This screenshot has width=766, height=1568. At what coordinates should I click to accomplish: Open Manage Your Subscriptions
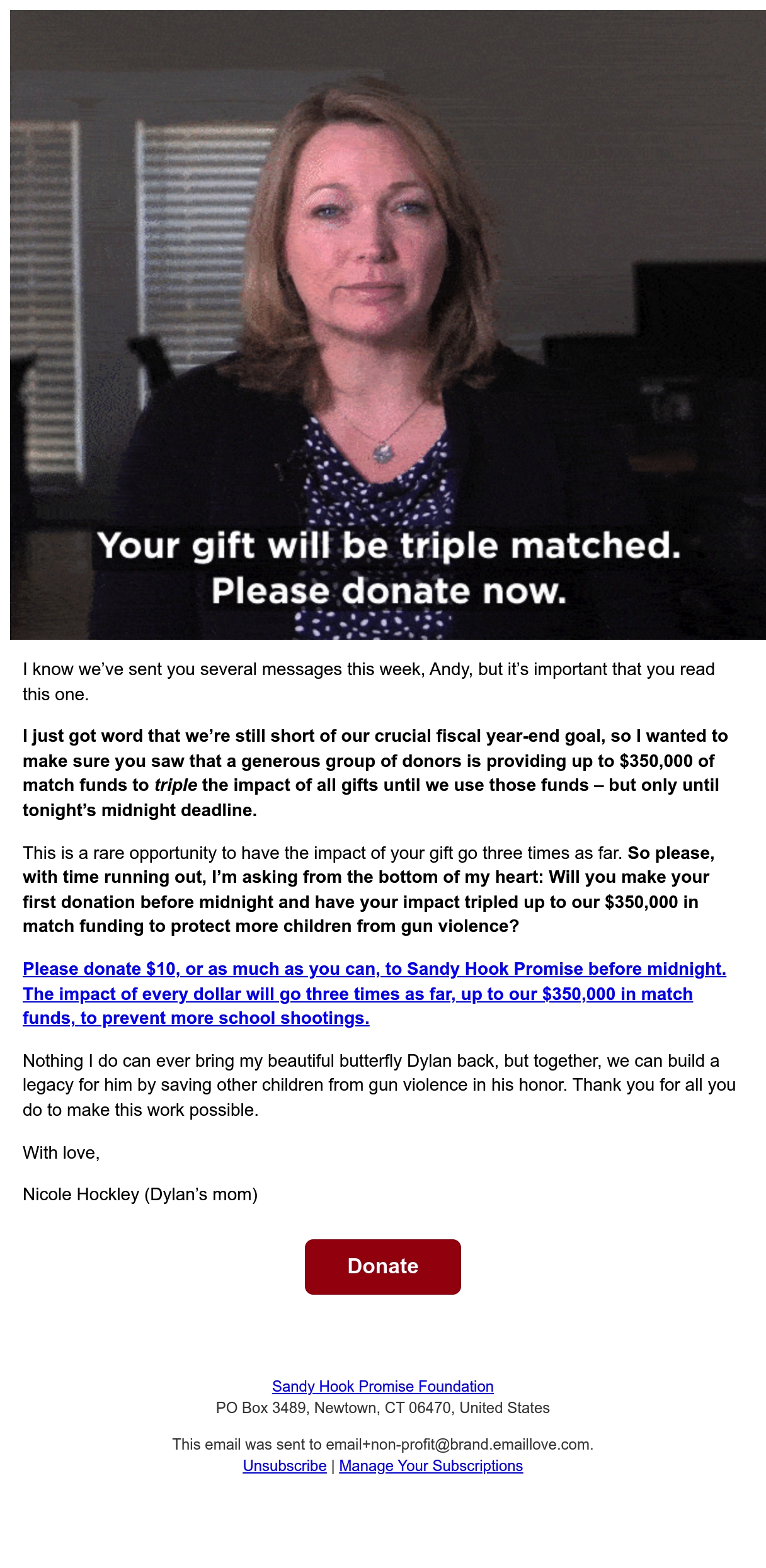pos(431,1465)
